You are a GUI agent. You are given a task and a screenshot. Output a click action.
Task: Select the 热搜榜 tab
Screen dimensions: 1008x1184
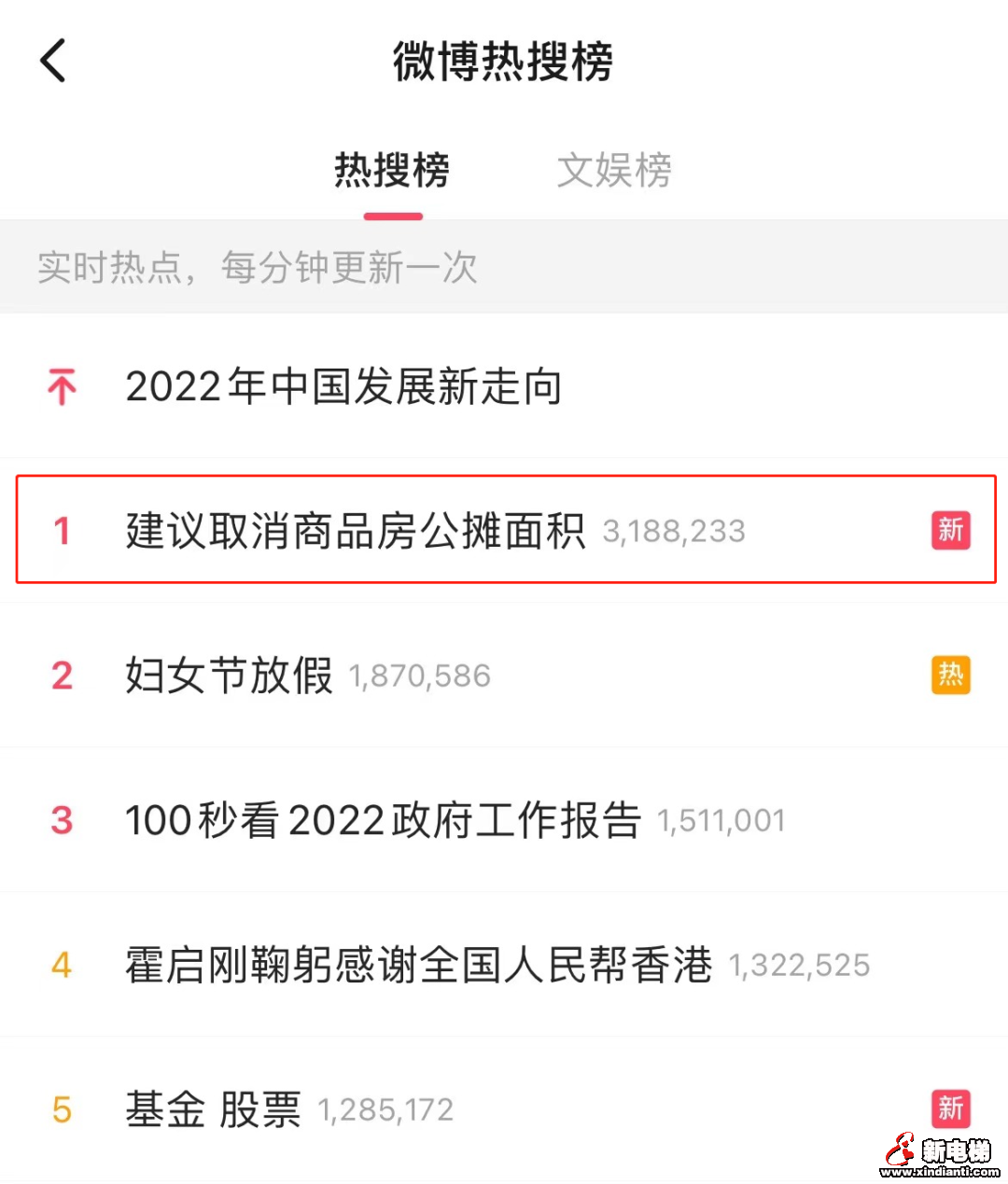coord(392,171)
